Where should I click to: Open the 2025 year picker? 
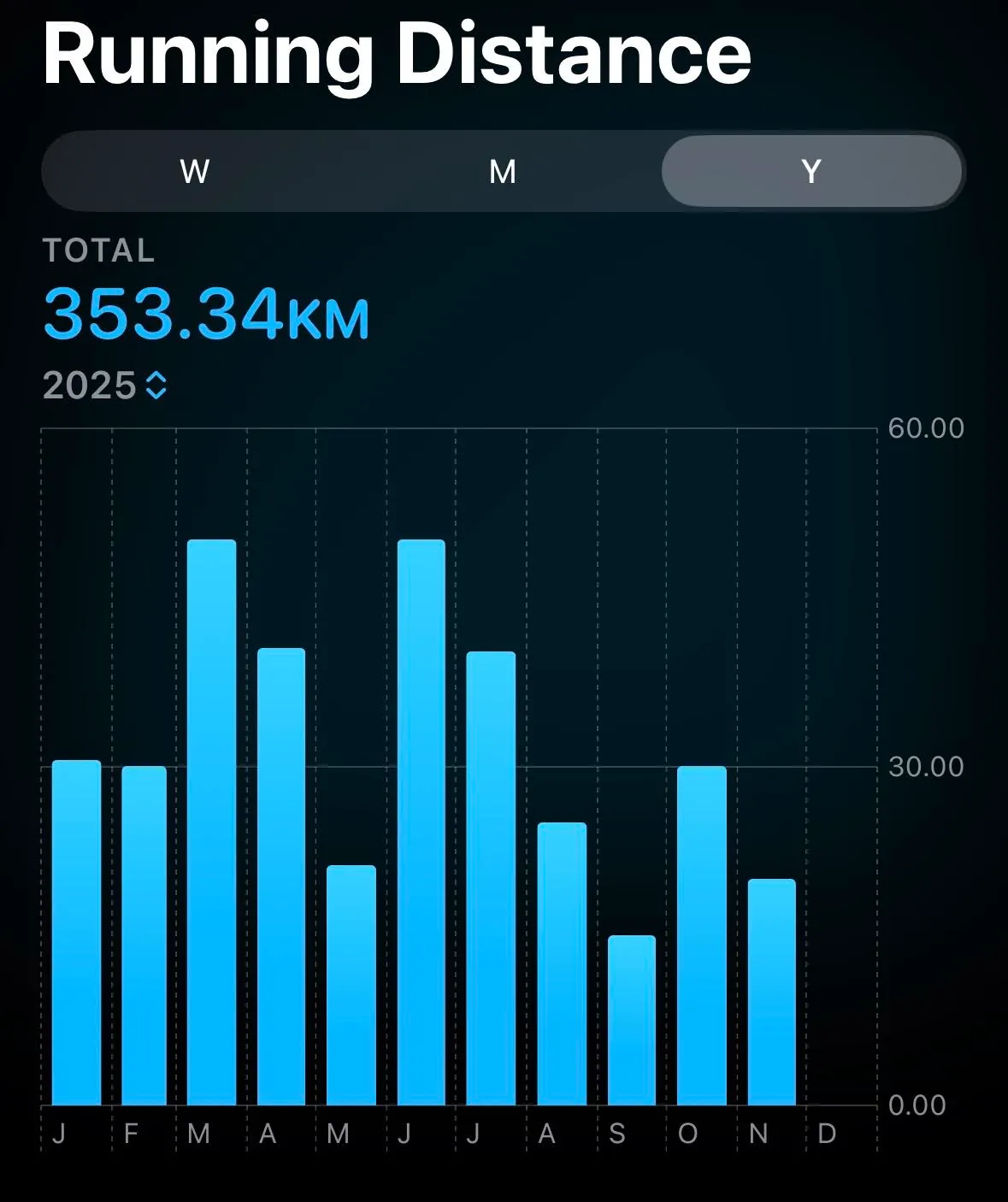point(105,386)
